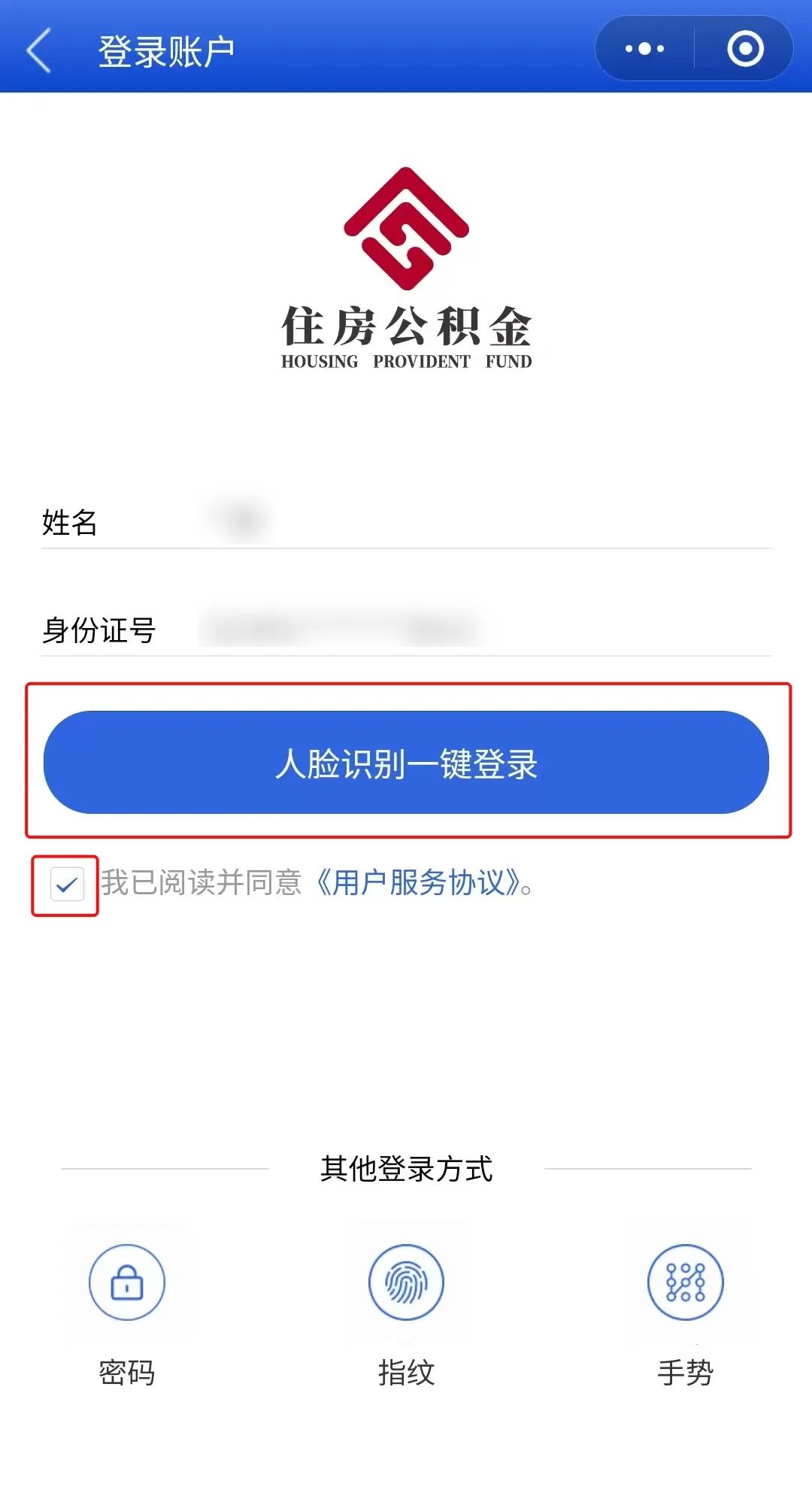
Task: Uncheck the 我已阅读并同意 agreement checkbox
Action: (66, 885)
